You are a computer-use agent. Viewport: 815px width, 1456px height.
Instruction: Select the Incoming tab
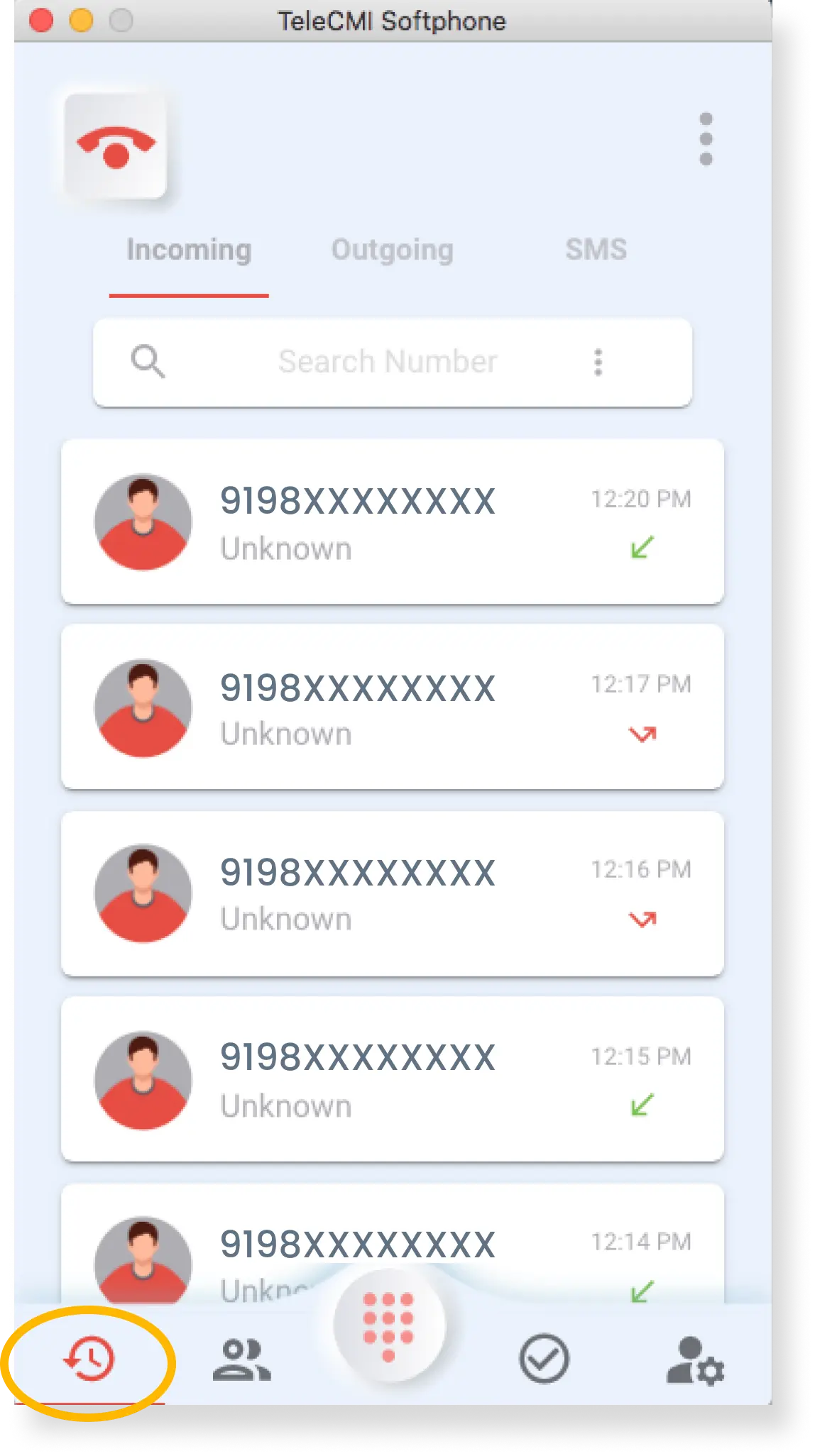[189, 250]
